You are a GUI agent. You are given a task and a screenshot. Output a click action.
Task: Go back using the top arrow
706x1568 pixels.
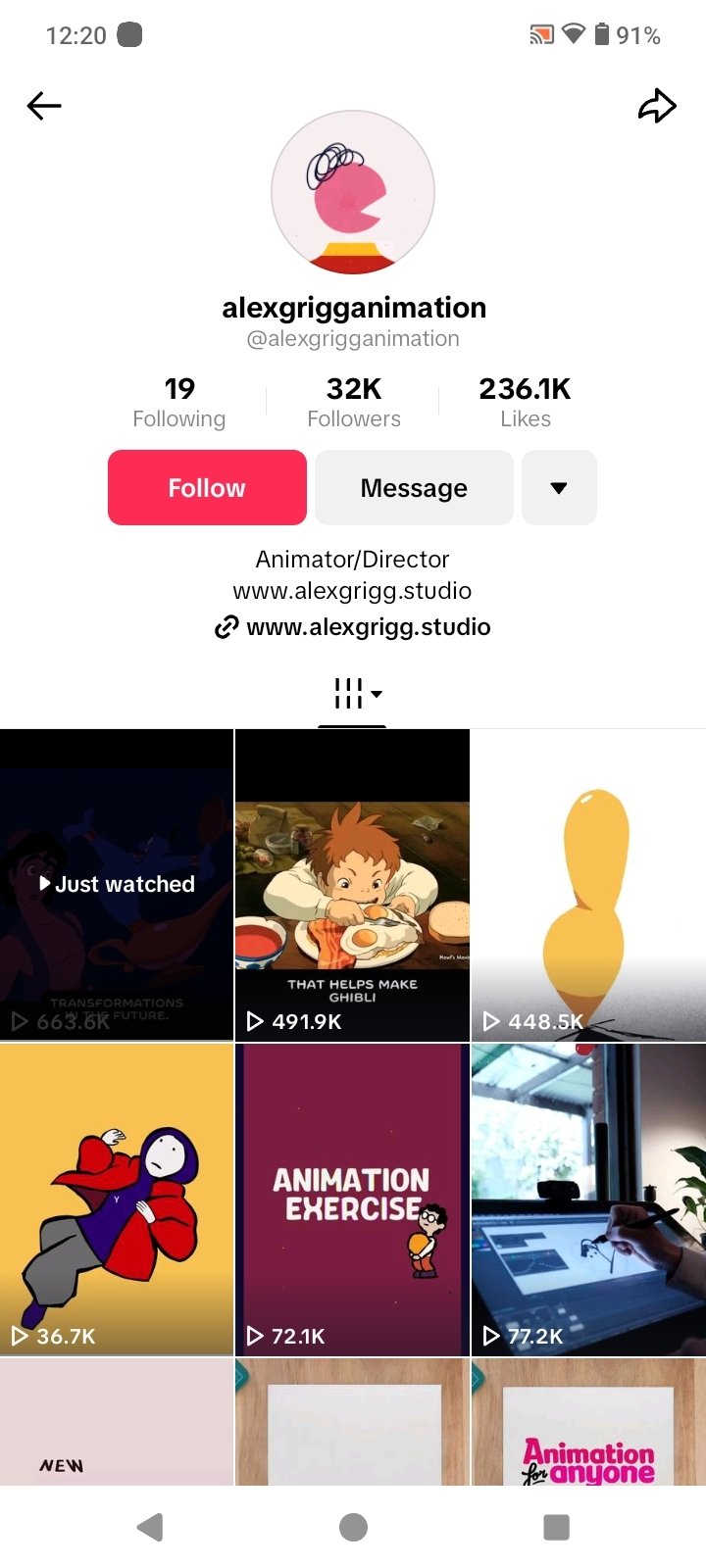click(44, 106)
